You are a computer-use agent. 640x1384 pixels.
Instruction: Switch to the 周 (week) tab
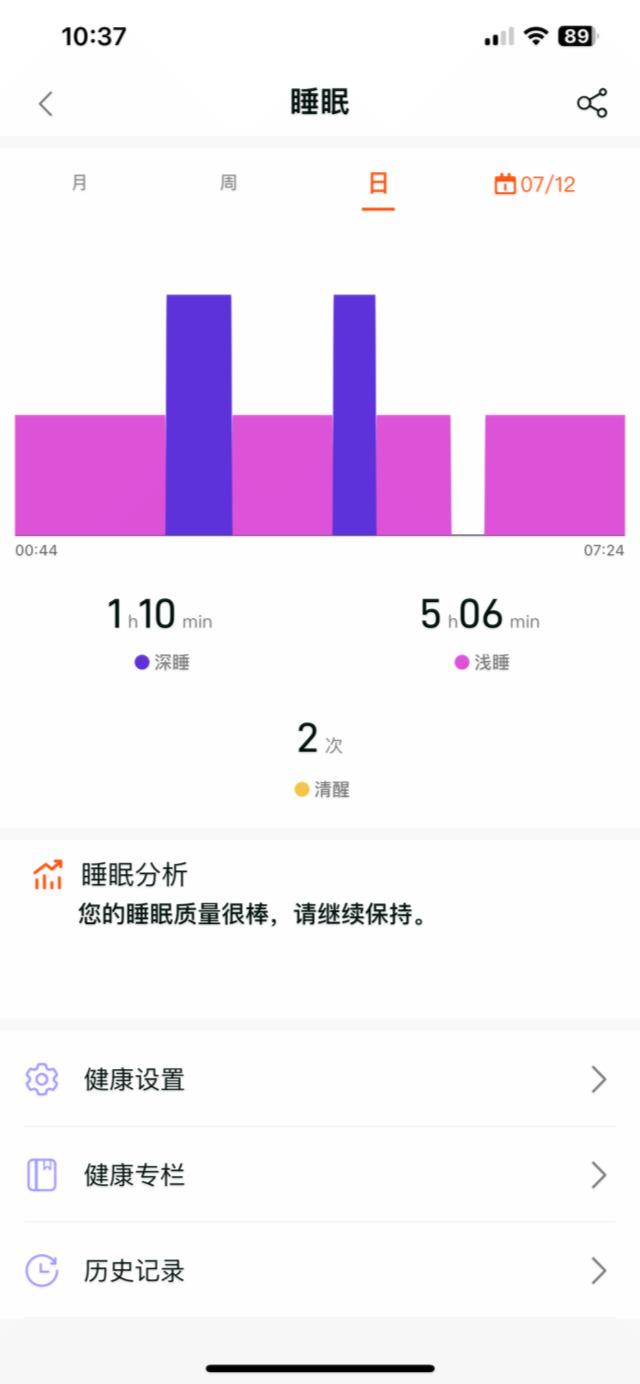point(228,183)
